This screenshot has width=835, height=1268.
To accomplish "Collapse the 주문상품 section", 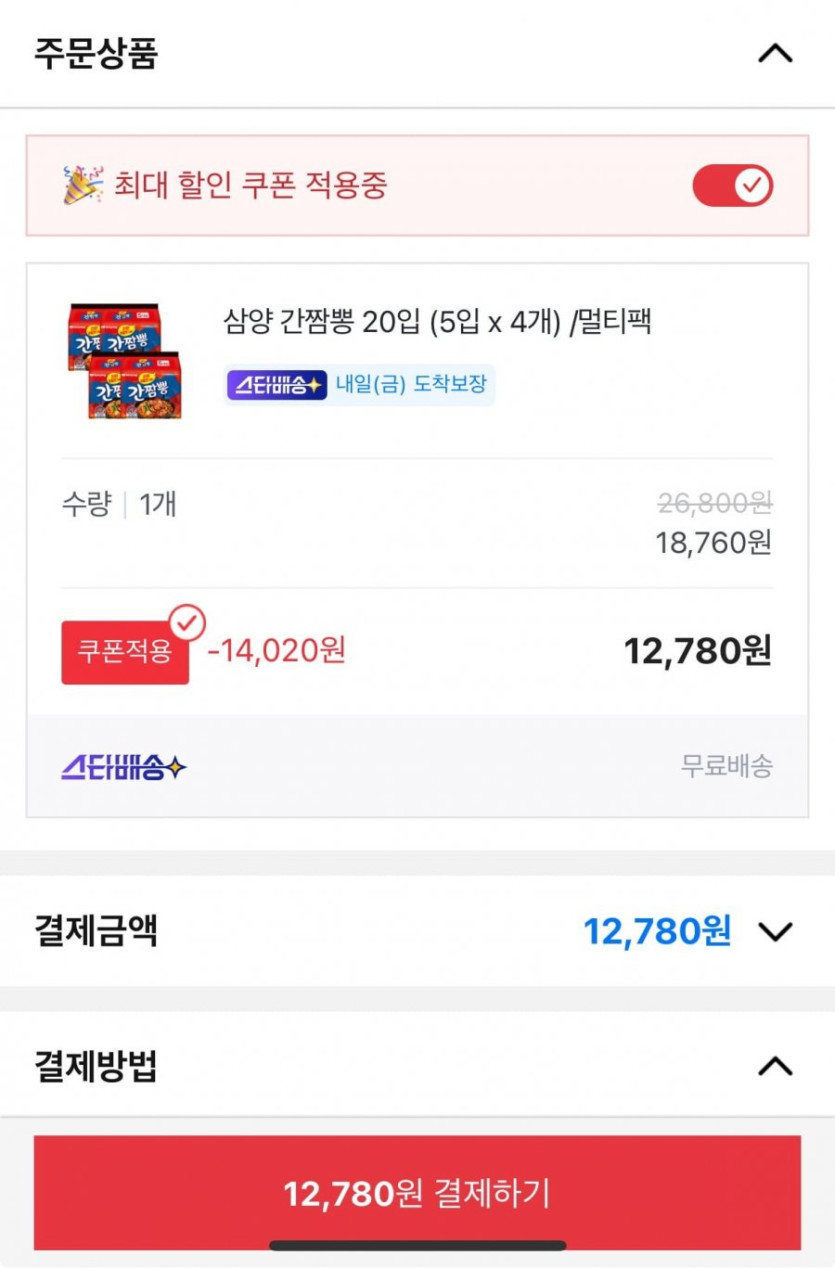I will [x=775, y=53].
